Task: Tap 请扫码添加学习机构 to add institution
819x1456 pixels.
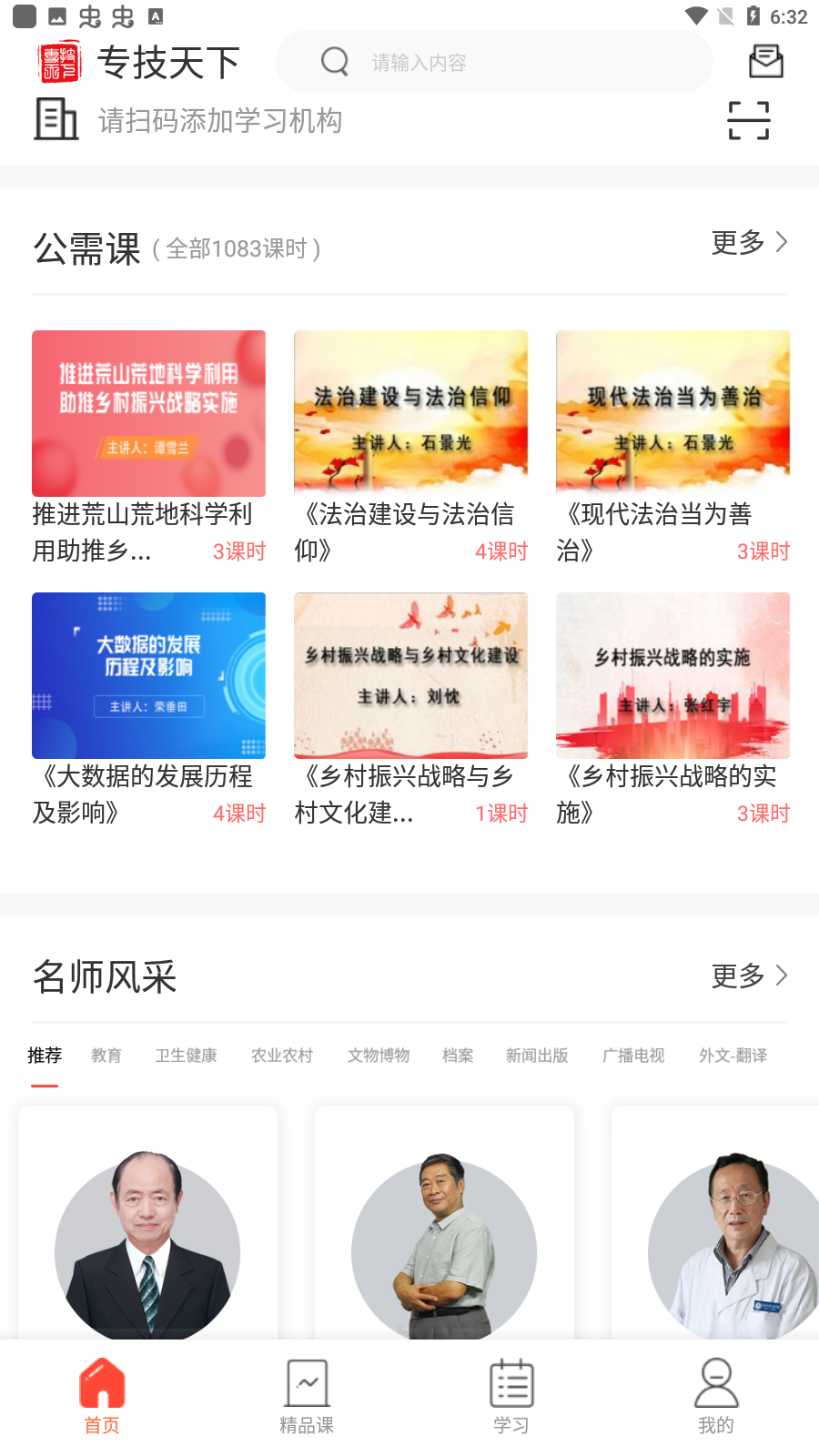Action: (x=220, y=120)
